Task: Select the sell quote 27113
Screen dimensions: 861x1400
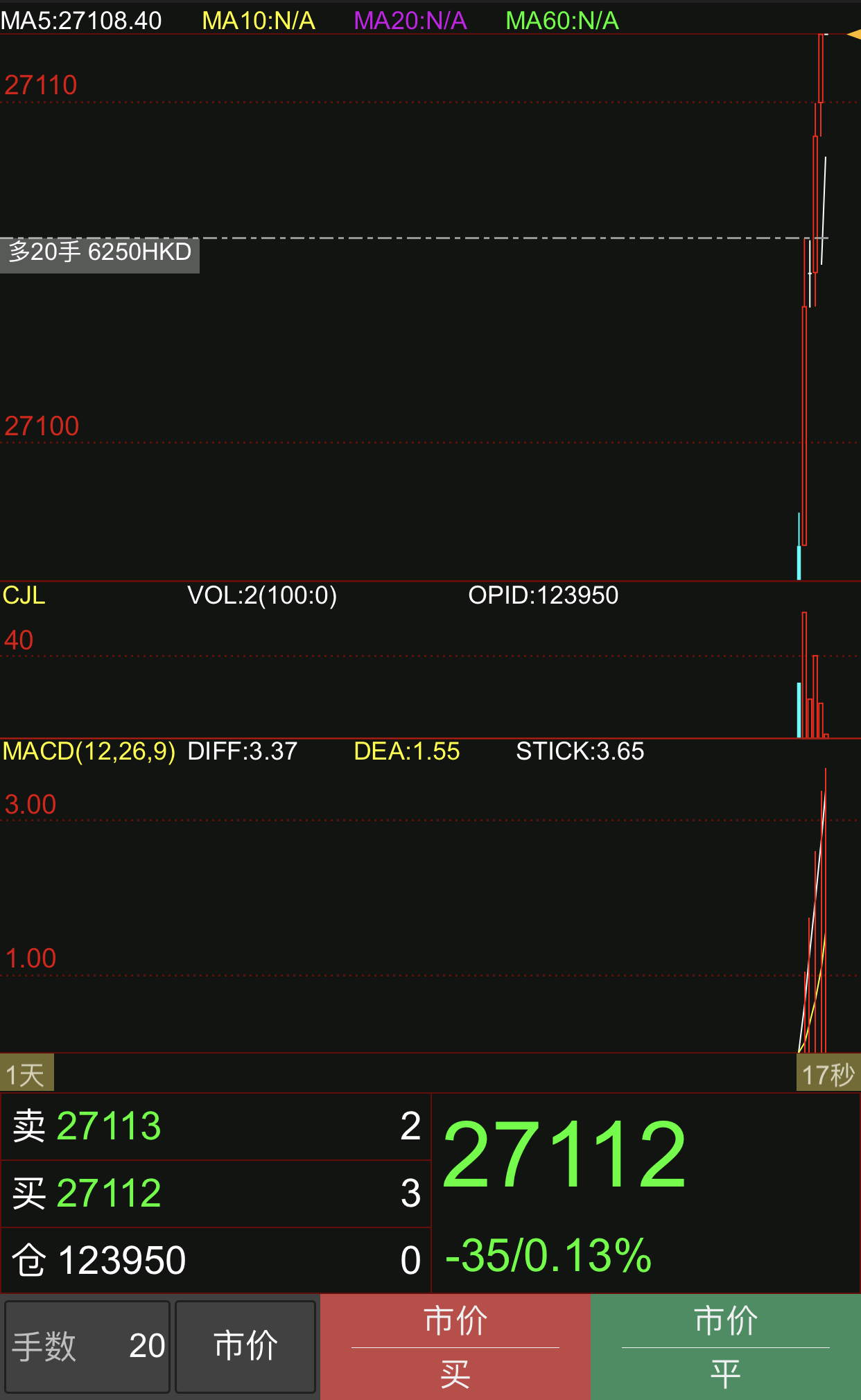Action: point(215,1126)
